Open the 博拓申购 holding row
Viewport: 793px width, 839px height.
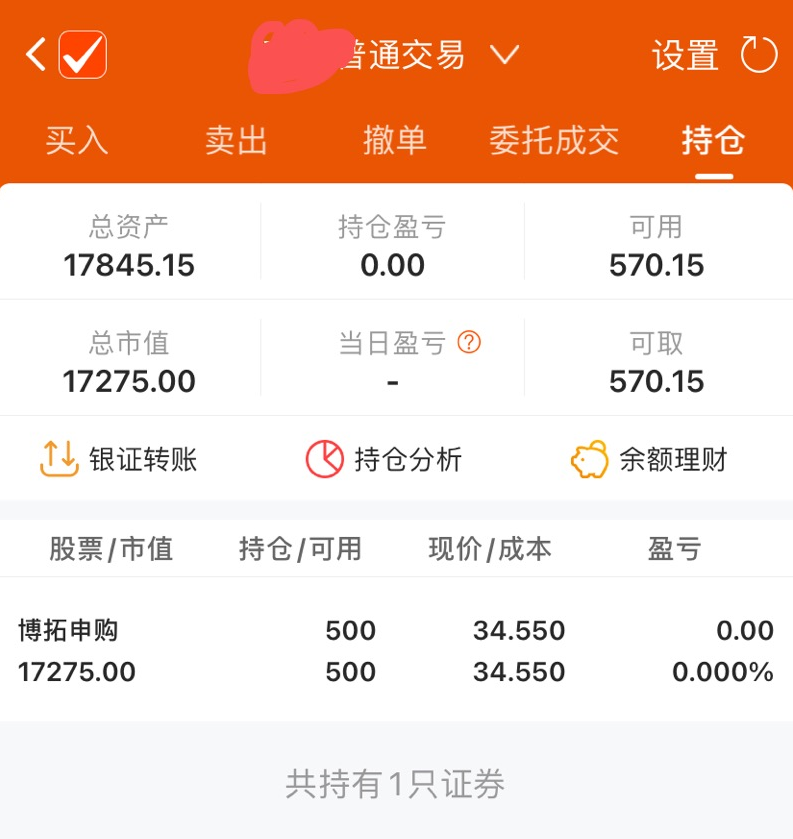[396, 651]
